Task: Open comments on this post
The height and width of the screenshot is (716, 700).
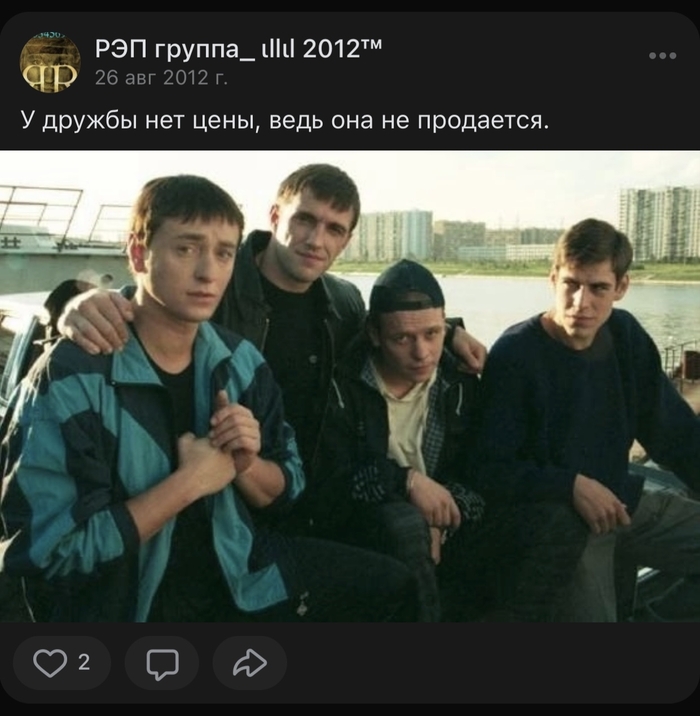Action: (162, 662)
